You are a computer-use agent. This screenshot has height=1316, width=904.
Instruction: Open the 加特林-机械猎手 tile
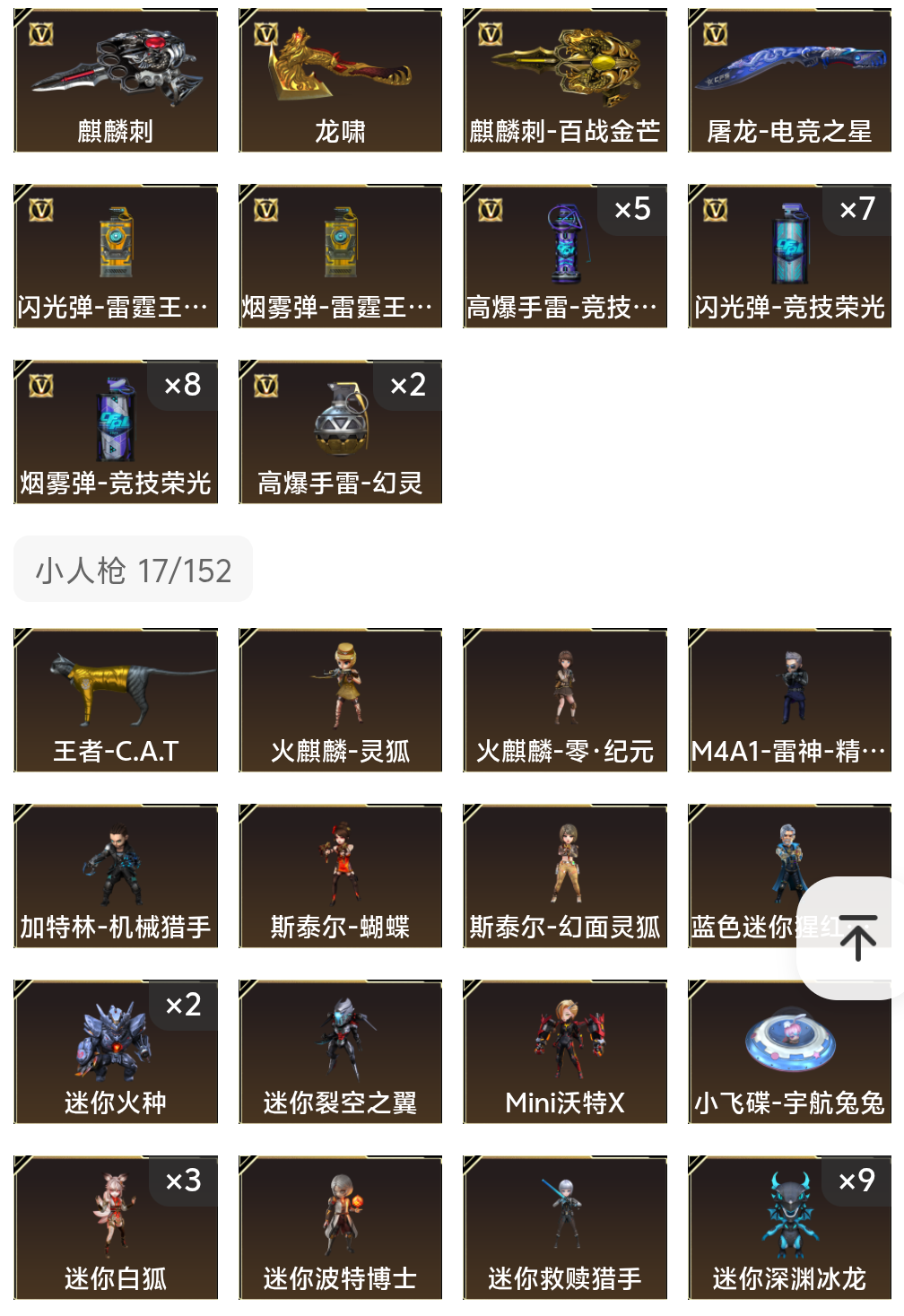tap(116, 876)
